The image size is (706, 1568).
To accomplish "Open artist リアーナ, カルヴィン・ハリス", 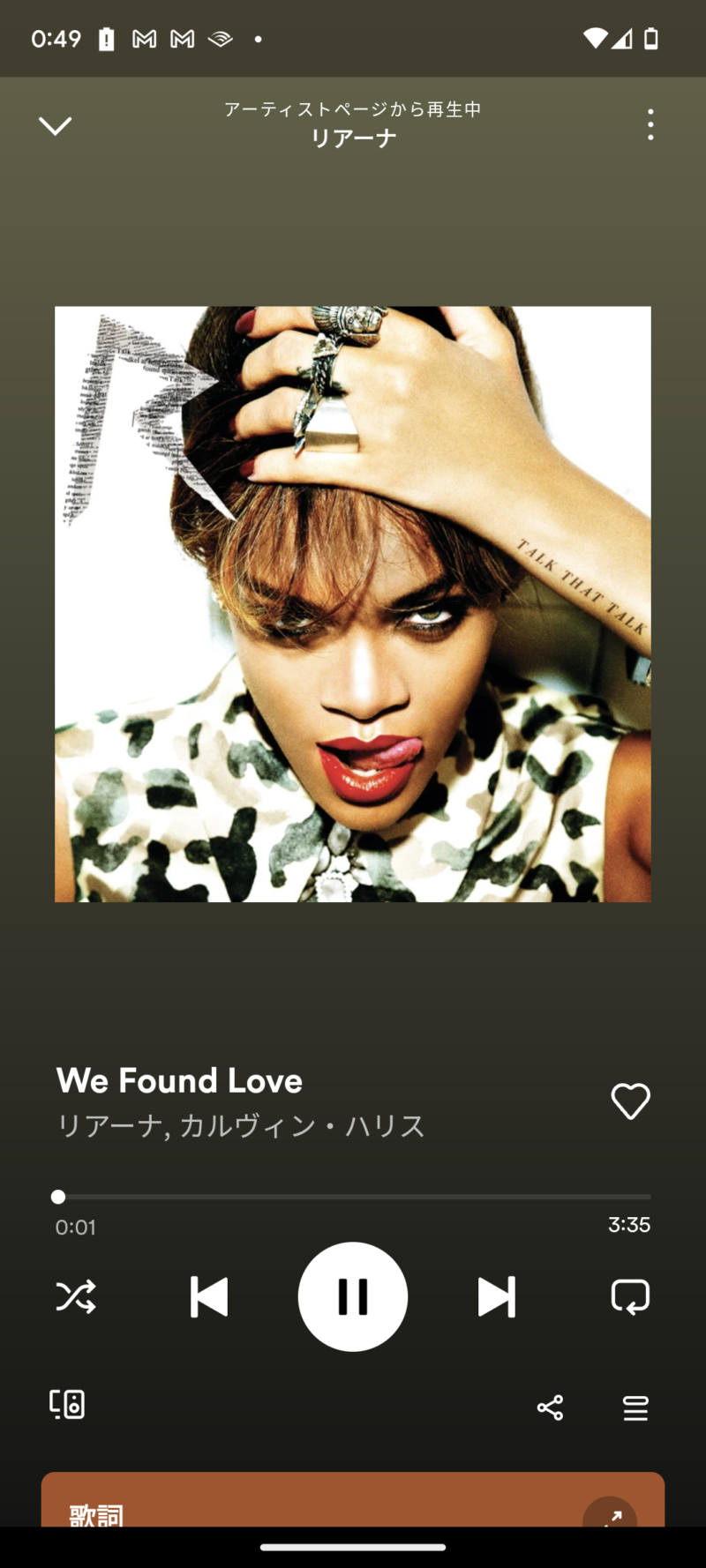I will (240, 1126).
